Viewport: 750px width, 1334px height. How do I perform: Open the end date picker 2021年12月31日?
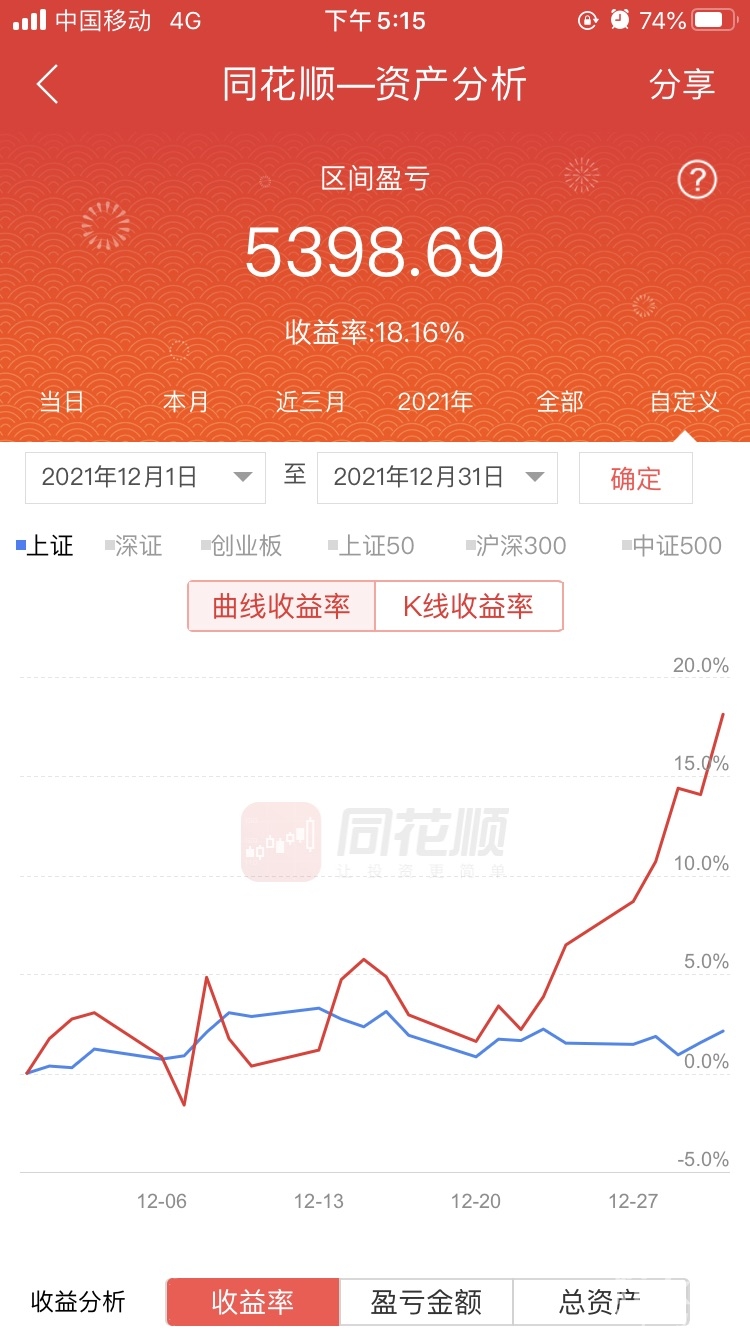(437, 477)
